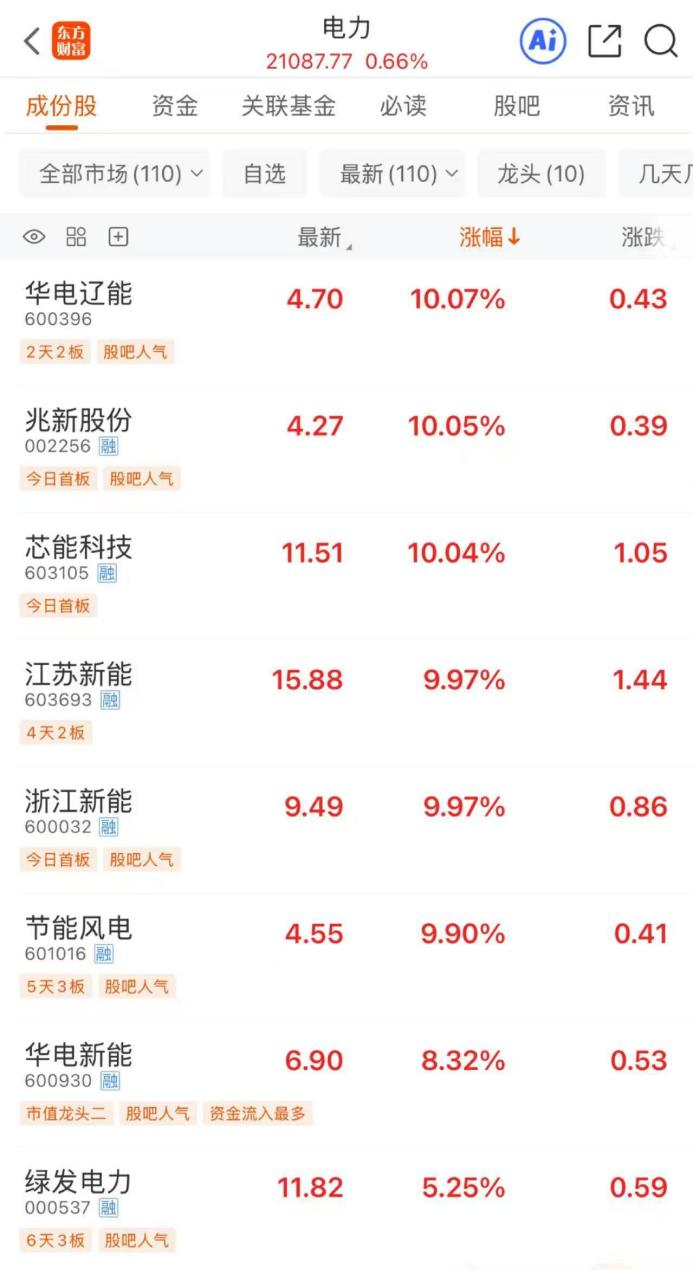Viewport: 693px width, 1270px height.
Task: Select the 龙头 (10) filter chip
Action: (x=541, y=174)
